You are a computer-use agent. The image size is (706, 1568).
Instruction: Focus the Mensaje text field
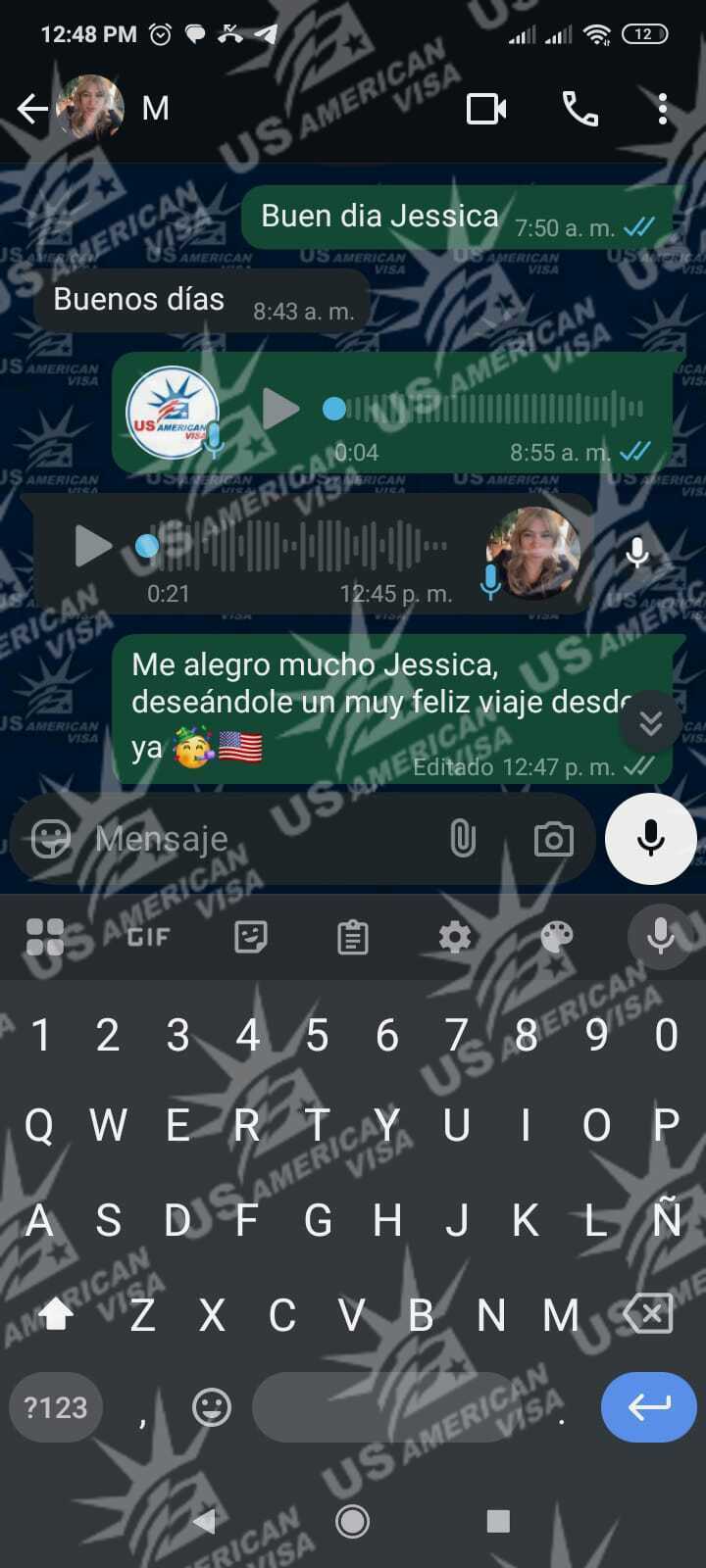pos(255,839)
